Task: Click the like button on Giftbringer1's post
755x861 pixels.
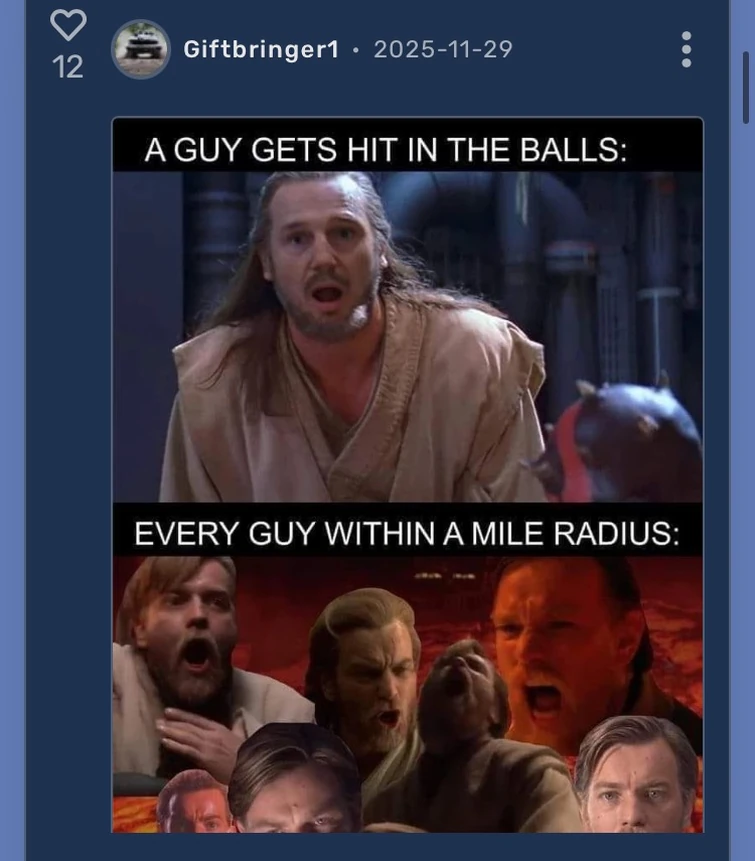Action: 67,24
